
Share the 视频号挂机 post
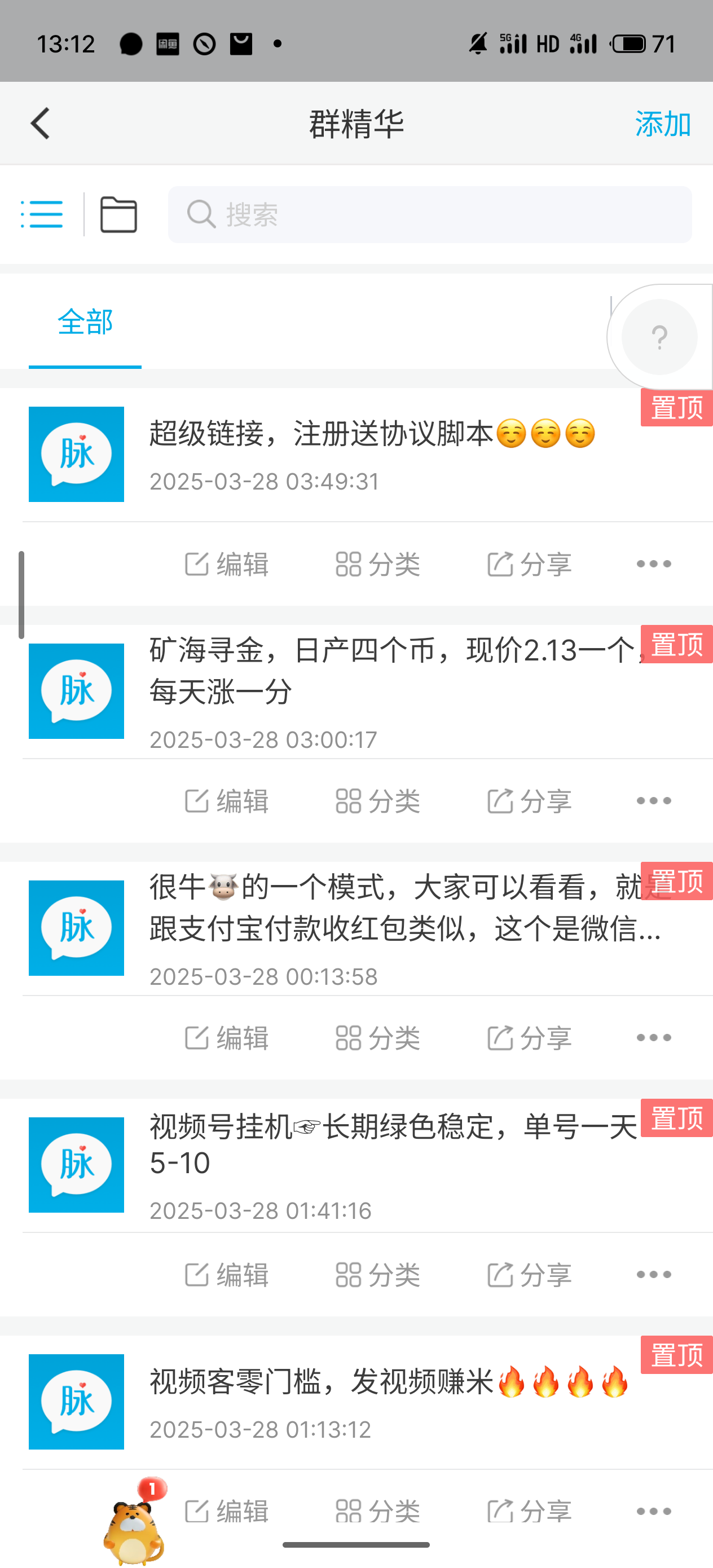pos(529,1275)
